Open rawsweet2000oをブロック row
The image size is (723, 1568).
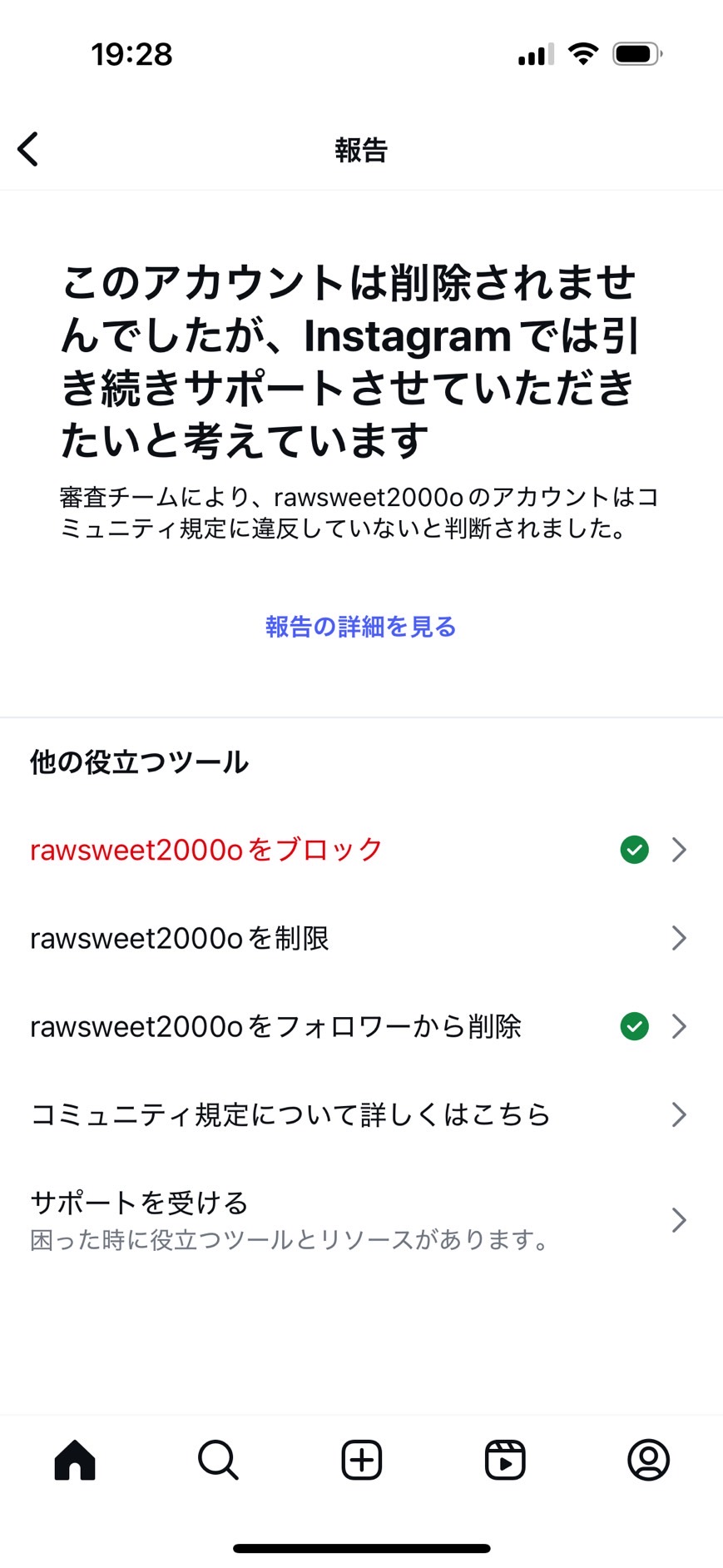361,850
